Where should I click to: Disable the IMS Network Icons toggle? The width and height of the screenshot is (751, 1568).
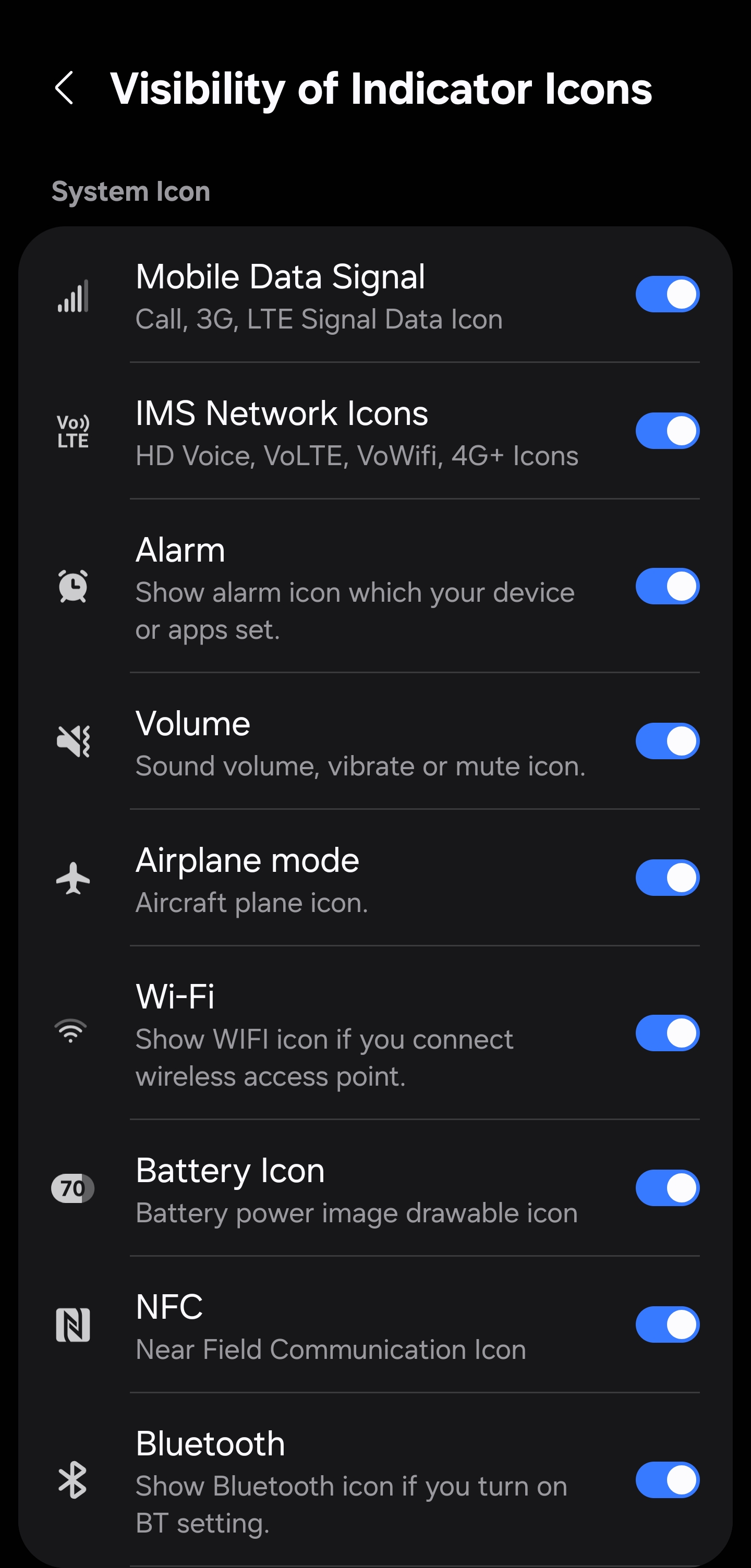click(667, 431)
